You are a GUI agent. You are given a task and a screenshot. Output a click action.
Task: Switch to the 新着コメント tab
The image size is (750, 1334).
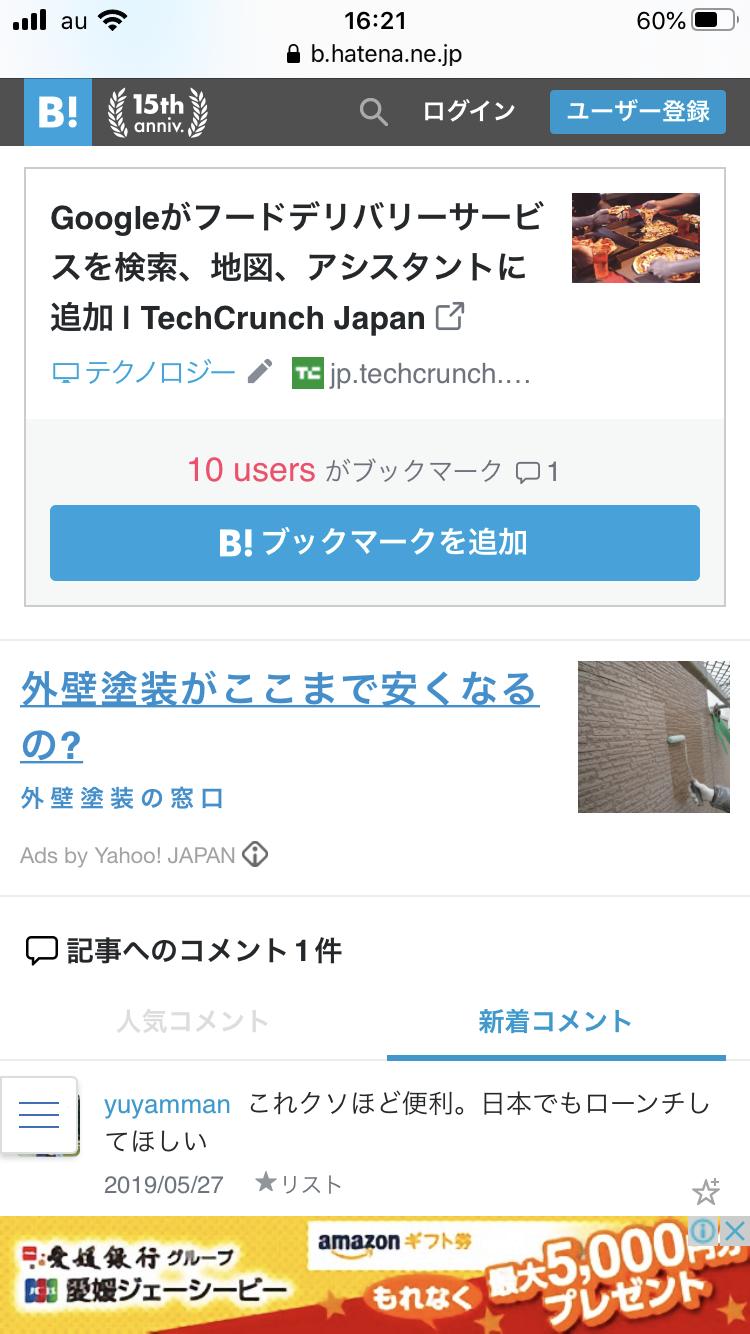click(x=555, y=1022)
